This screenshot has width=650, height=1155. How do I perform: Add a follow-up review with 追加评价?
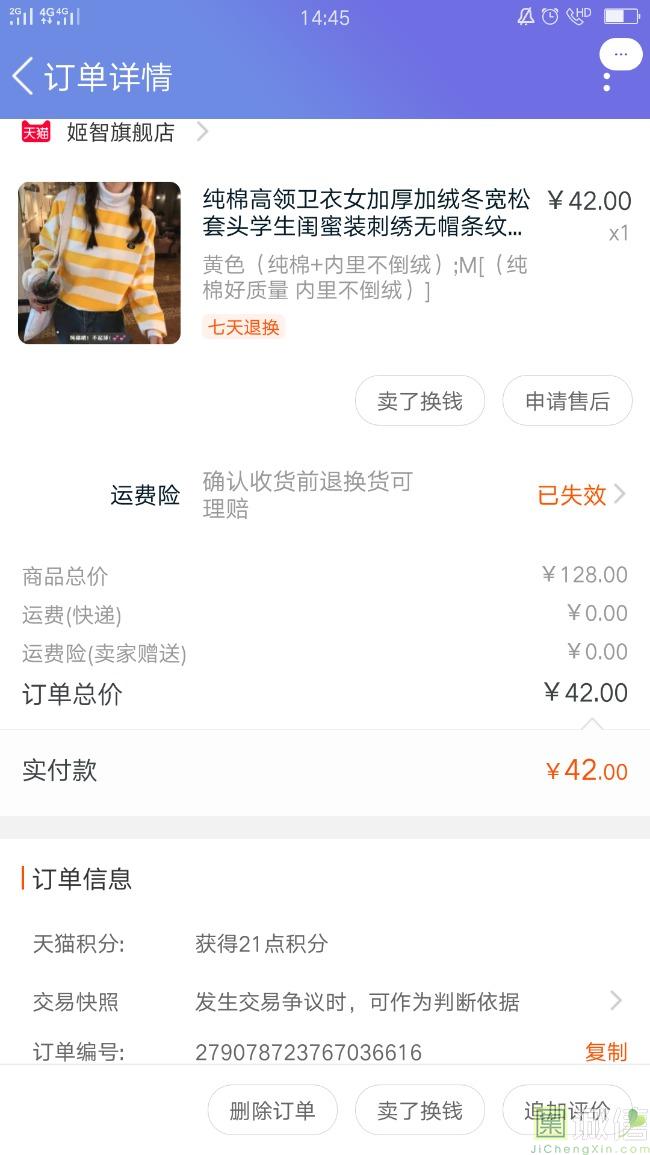pos(567,1111)
